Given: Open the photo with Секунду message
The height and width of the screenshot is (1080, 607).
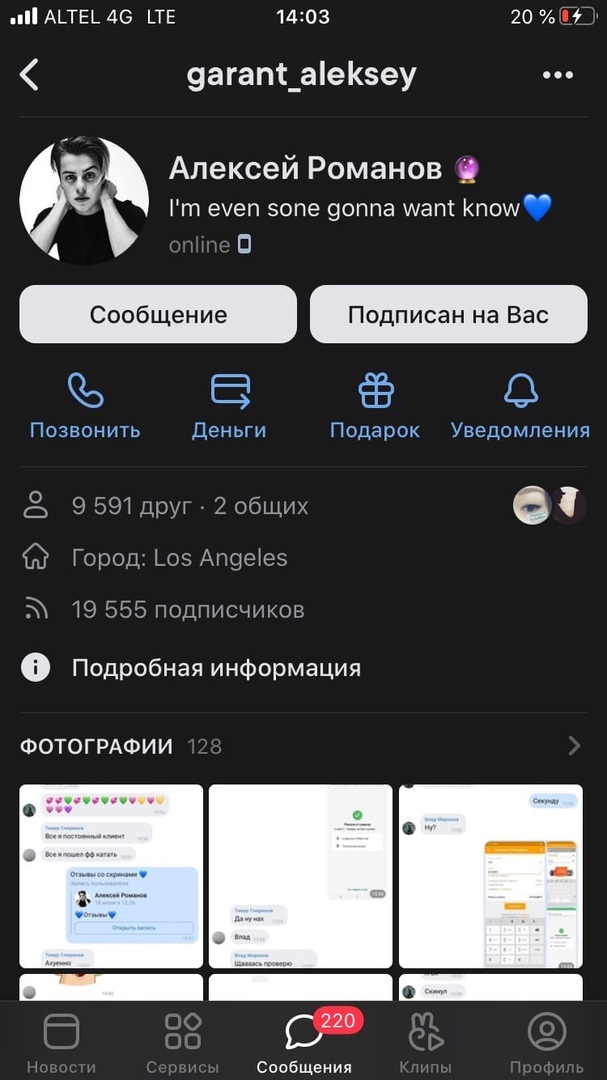Looking at the screenshot, I should pyautogui.click(x=490, y=876).
